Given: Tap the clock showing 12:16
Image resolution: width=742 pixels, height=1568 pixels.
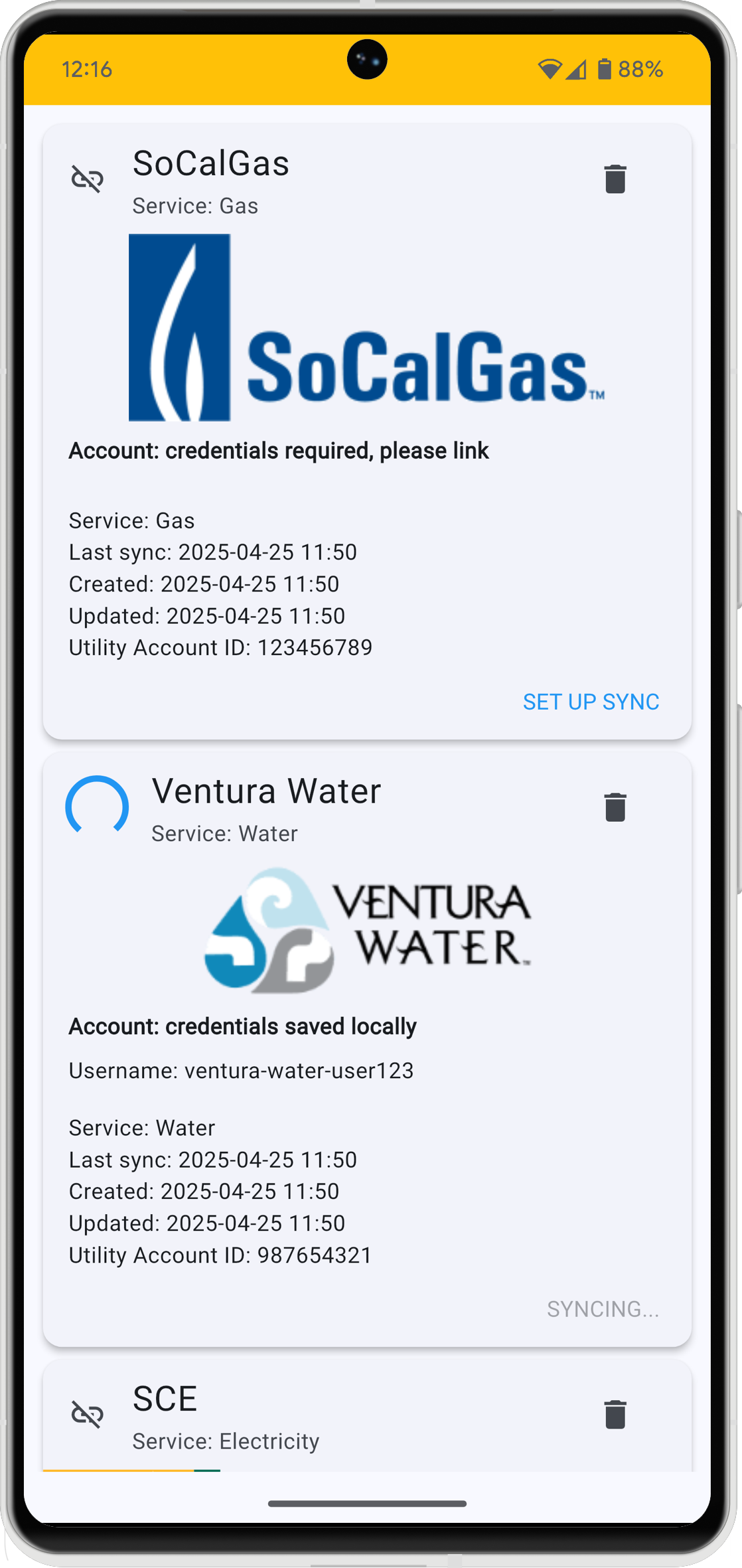Looking at the screenshot, I should coord(87,68).
